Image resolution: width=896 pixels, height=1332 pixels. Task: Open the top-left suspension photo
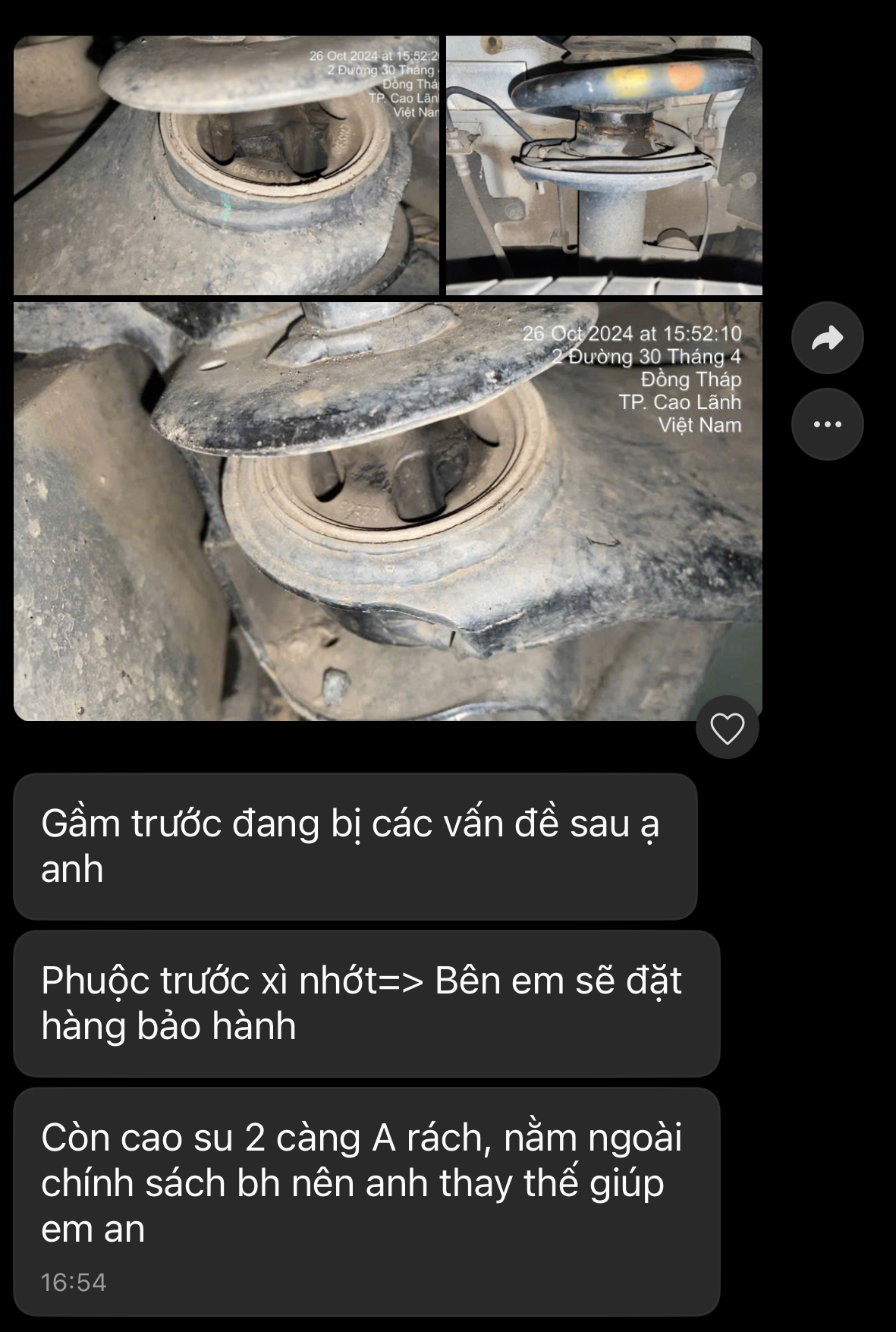point(226,165)
